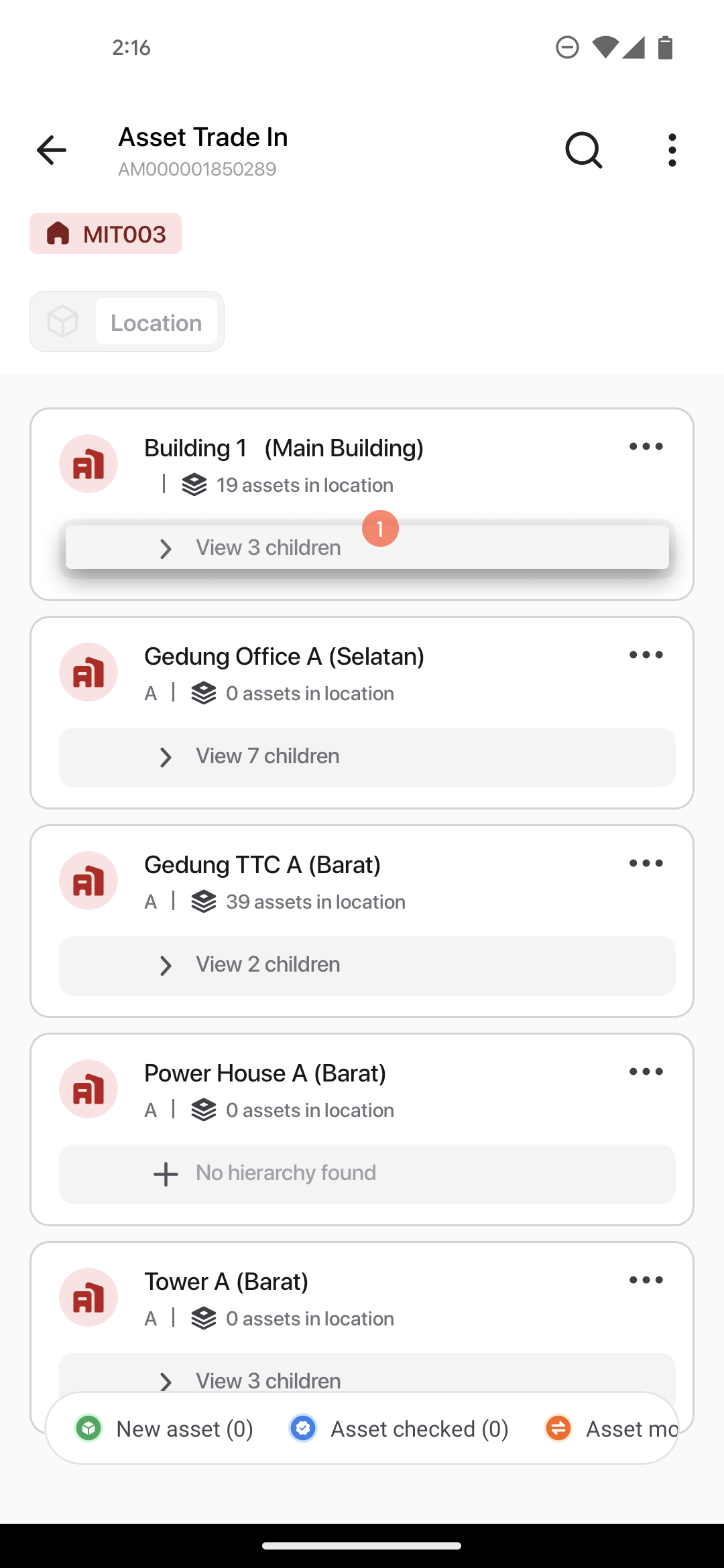The height and width of the screenshot is (1568, 724).
Task: Open more options for Power House A
Action: click(646, 1072)
